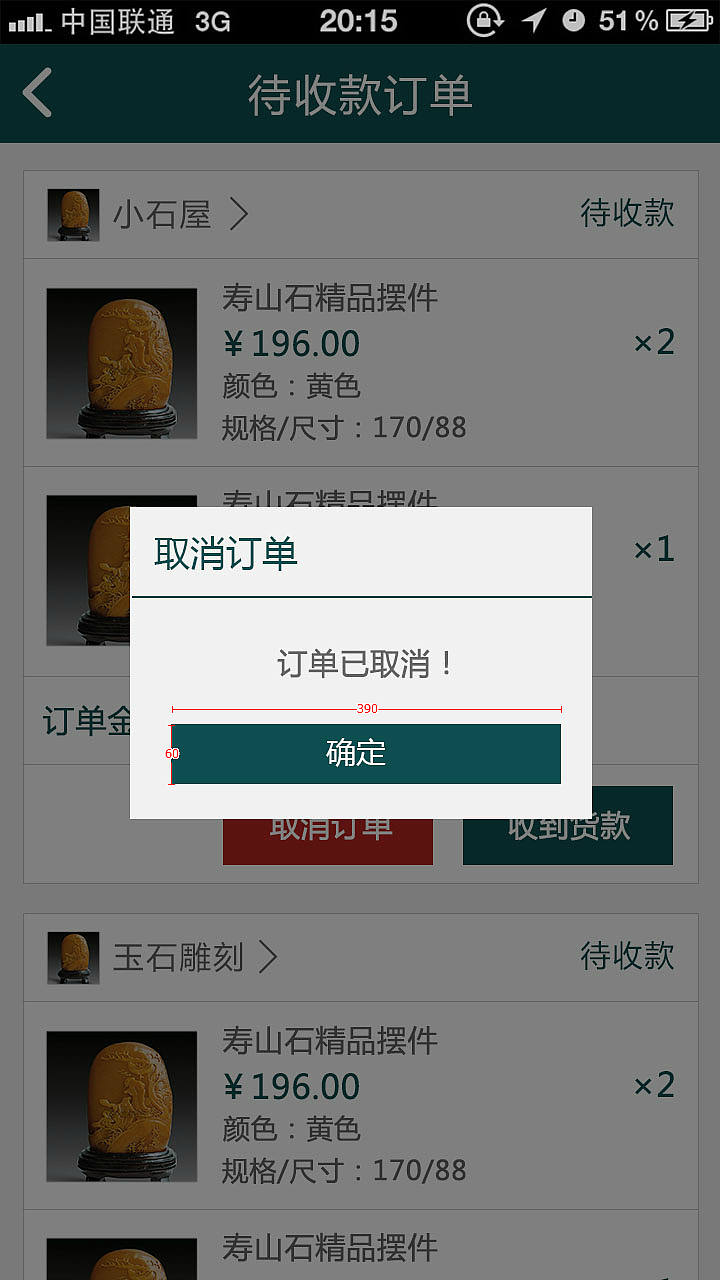Tap the 玉石雕刻 store avatar image

[72, 956]
